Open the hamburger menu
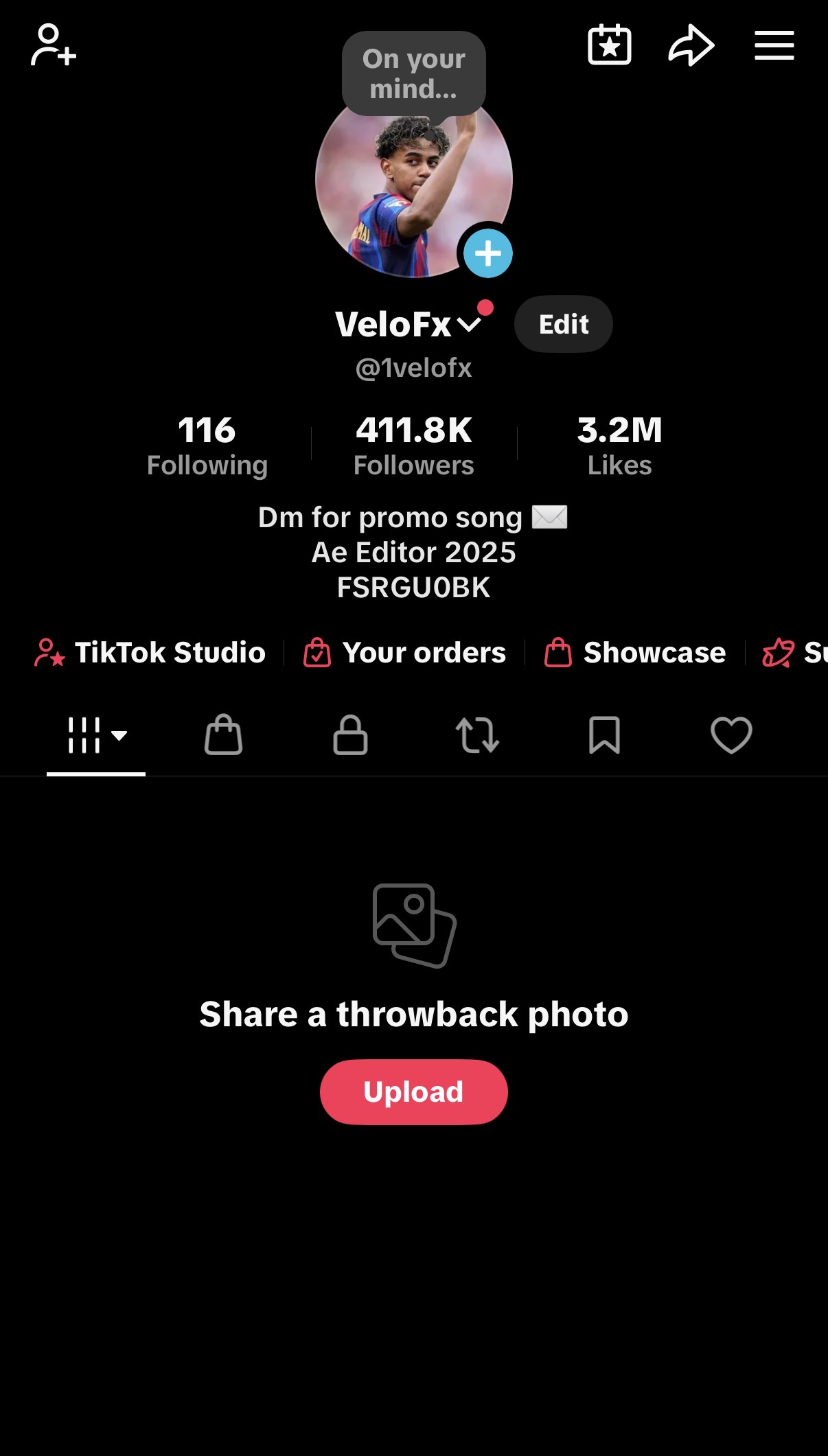Screen dimensions: 828x1456 click(774, 45)
